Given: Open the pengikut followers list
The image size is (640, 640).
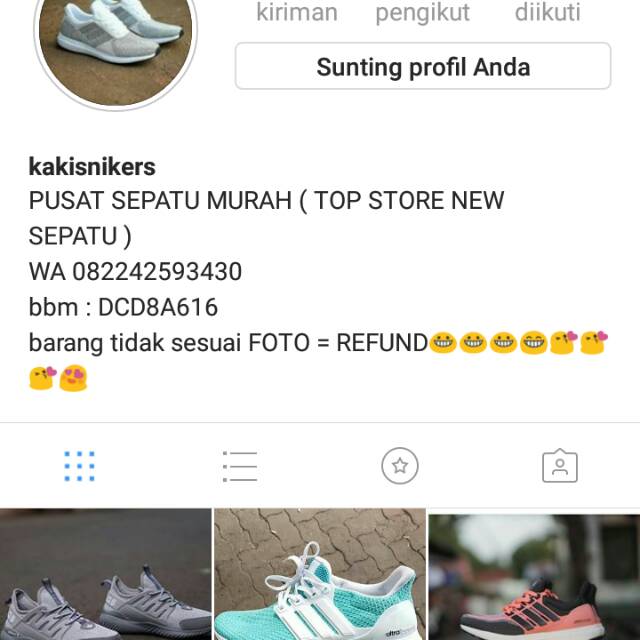Looking at the screenshot, I should coord(422,13).
